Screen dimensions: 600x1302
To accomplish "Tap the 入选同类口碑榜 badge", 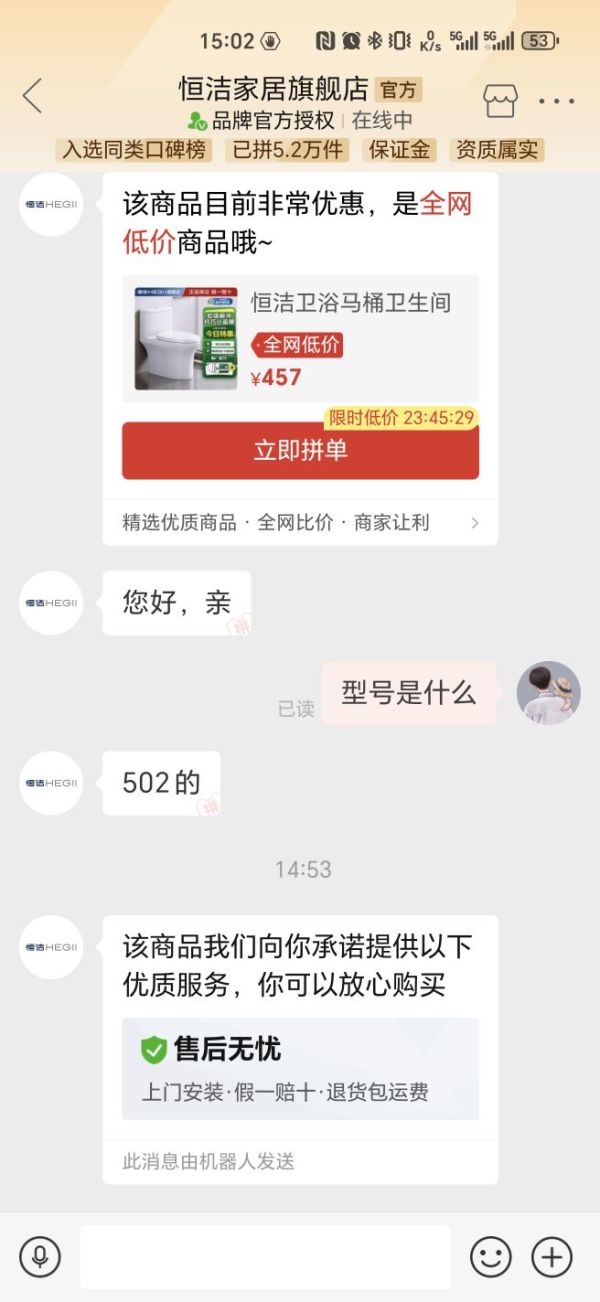I will click(x=134, y=150).
